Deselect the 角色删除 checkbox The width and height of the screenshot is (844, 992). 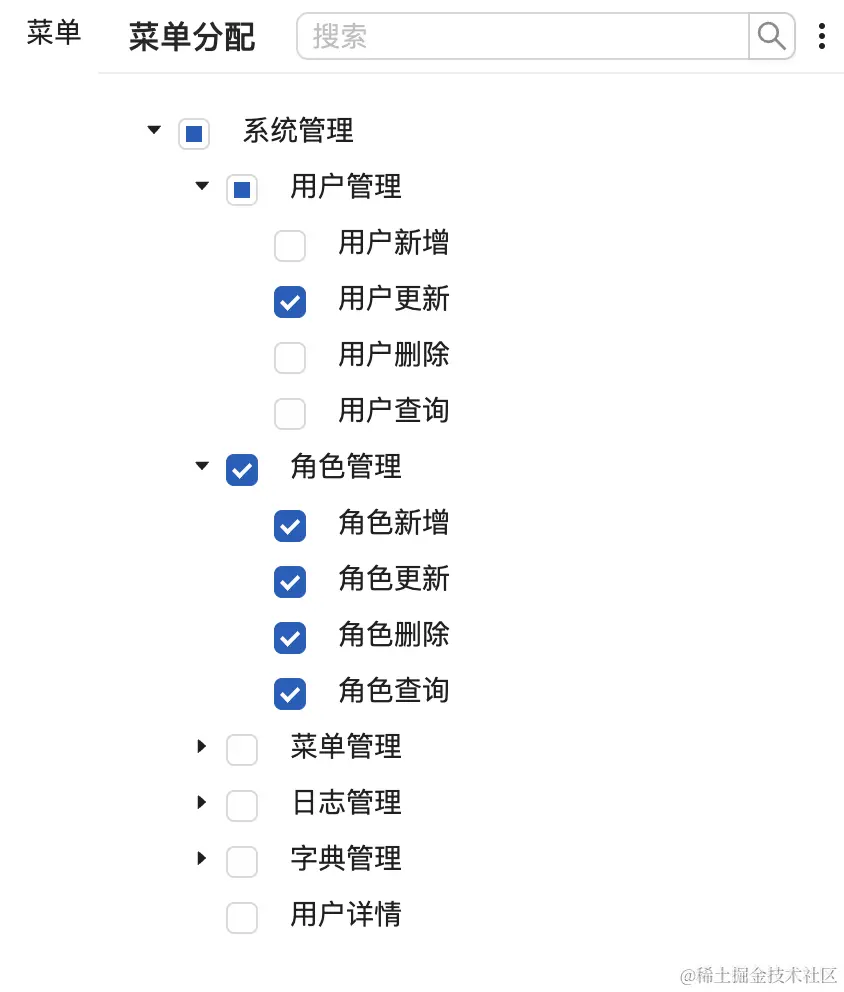(290, 638)
